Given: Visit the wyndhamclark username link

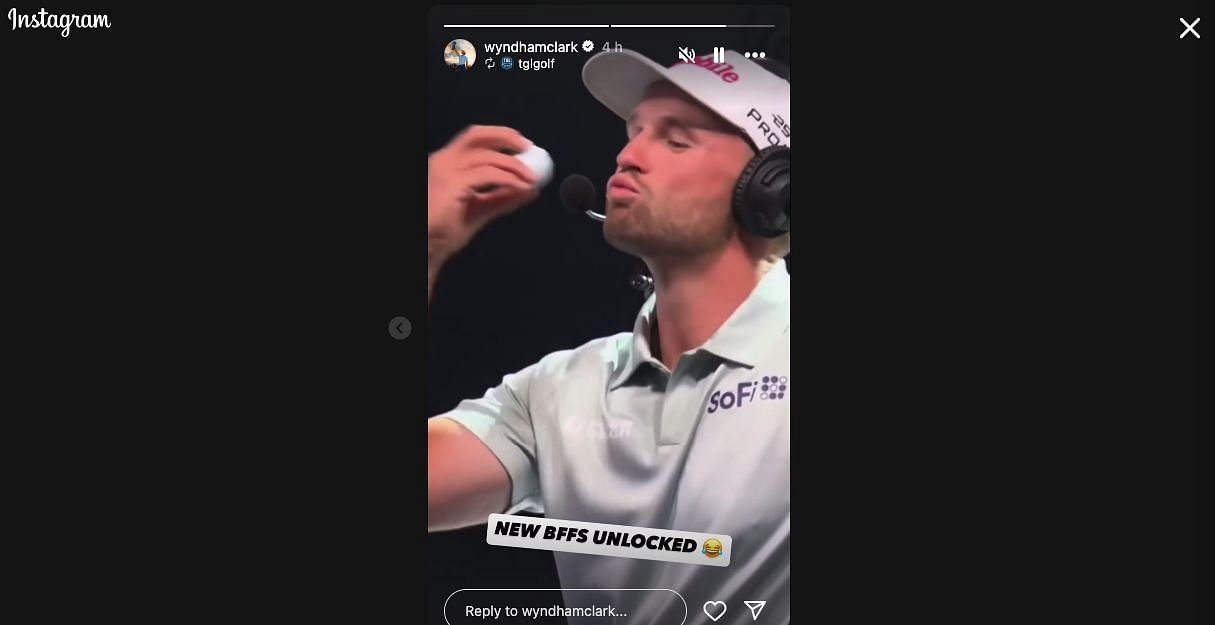Looking at the screenshot, I should click(530, 47).
